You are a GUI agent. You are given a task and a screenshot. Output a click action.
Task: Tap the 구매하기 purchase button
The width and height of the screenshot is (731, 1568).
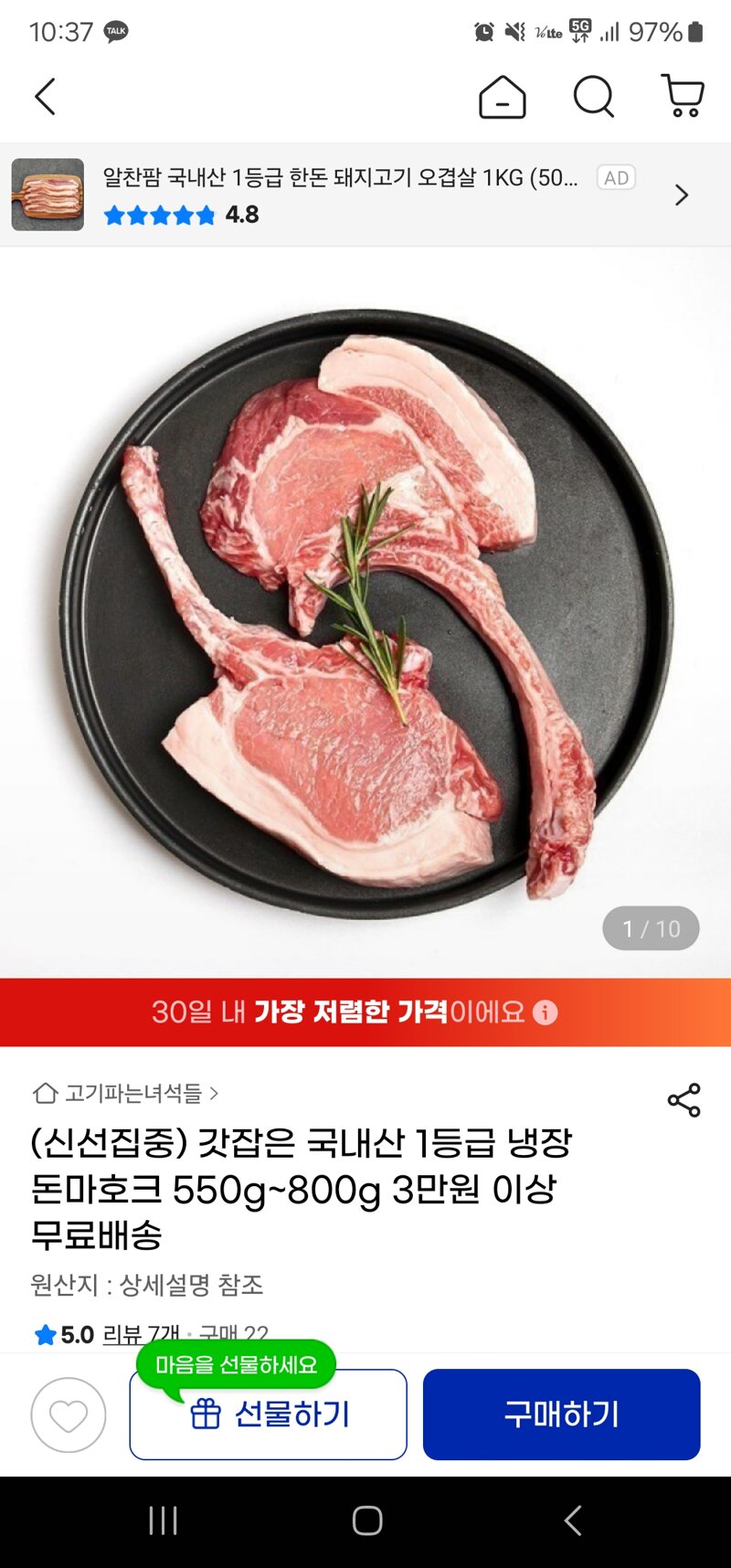tap(561, 1414)
